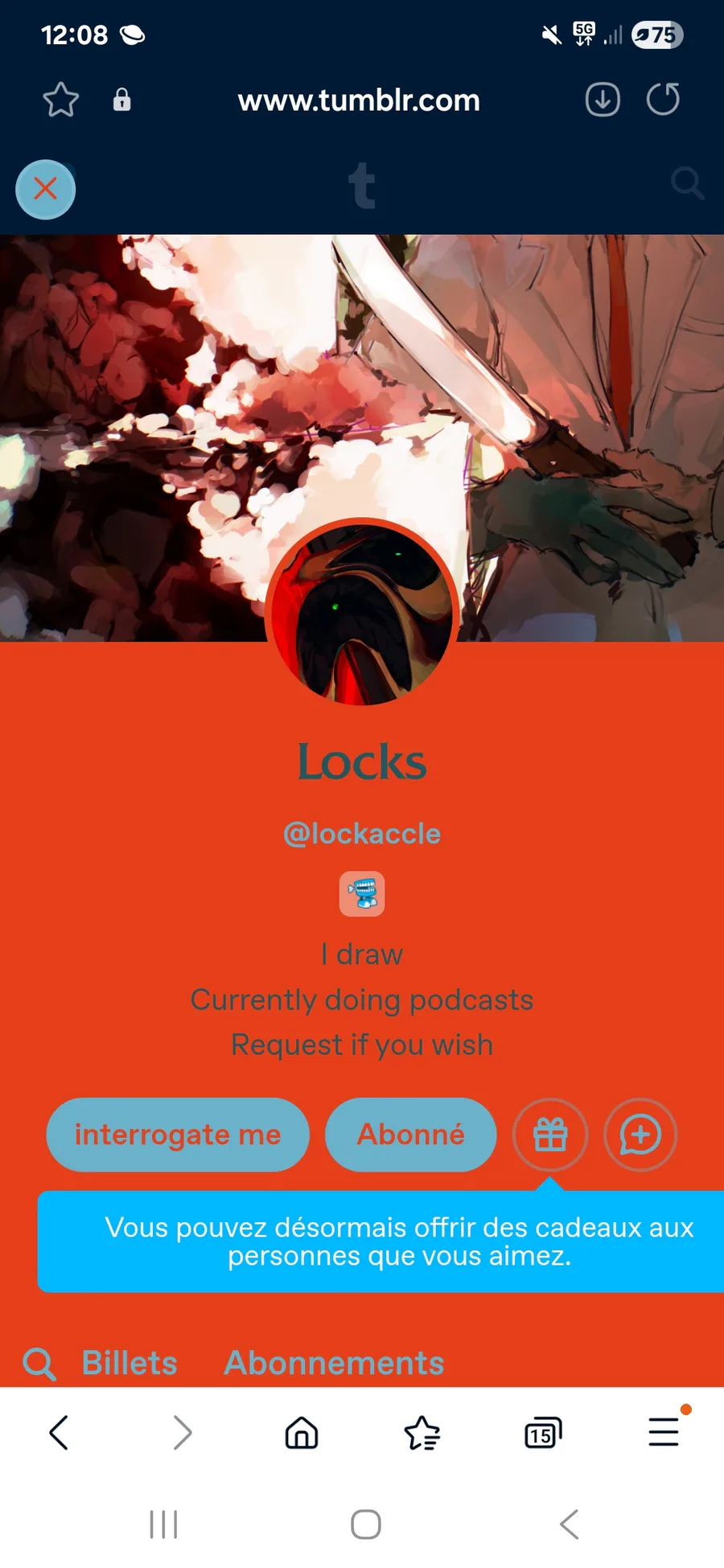Start a new message to Locks
The height and width of the screenshot is (1568, 724).
[x=640, y=1135]
